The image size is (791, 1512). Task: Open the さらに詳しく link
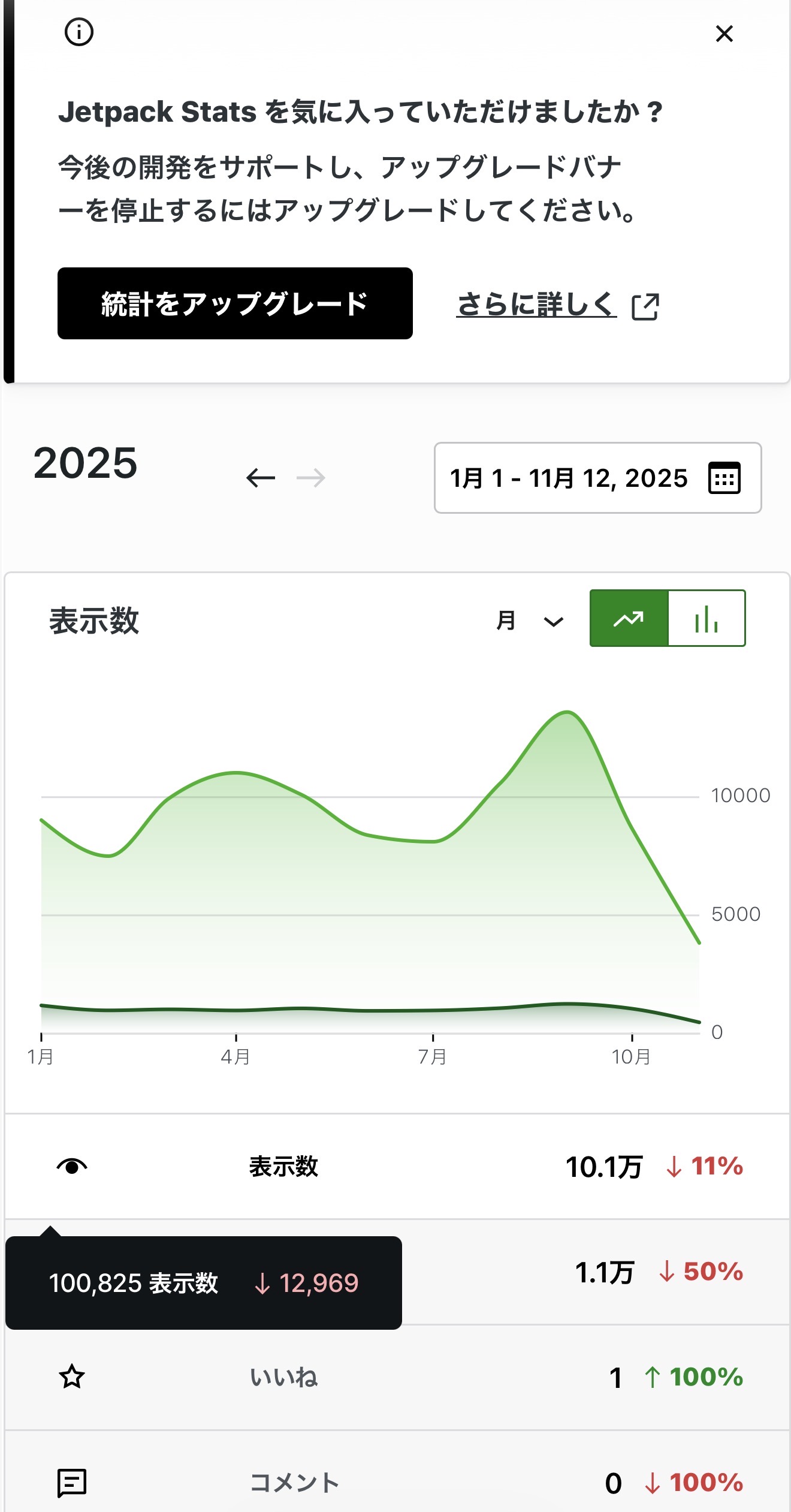[557, 305]
